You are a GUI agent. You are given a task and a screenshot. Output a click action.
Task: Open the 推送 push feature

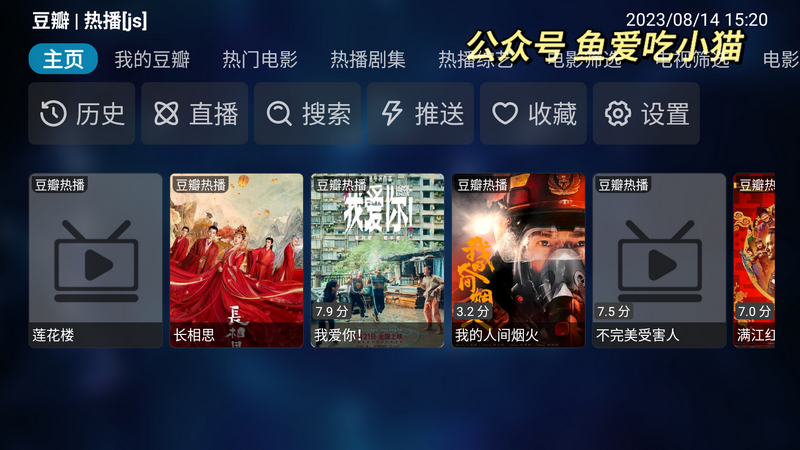(x=421, y=114)
